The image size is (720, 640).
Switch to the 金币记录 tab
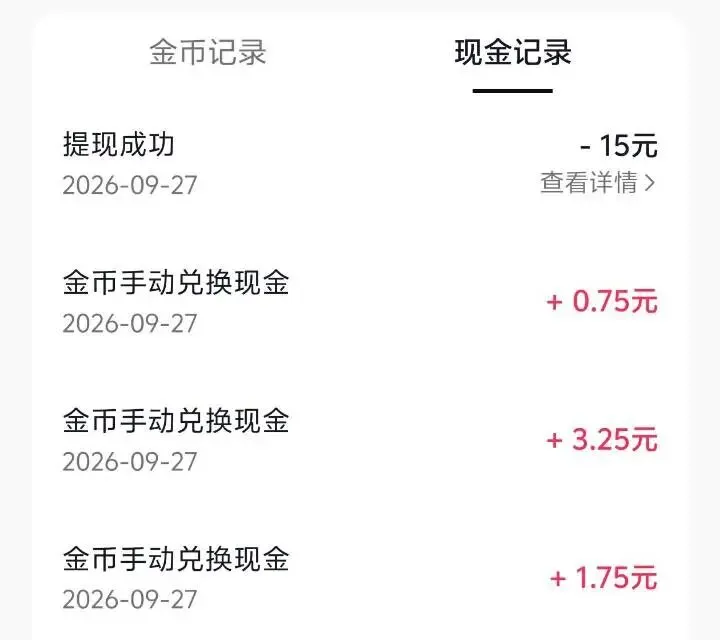[x=208, y=52]
